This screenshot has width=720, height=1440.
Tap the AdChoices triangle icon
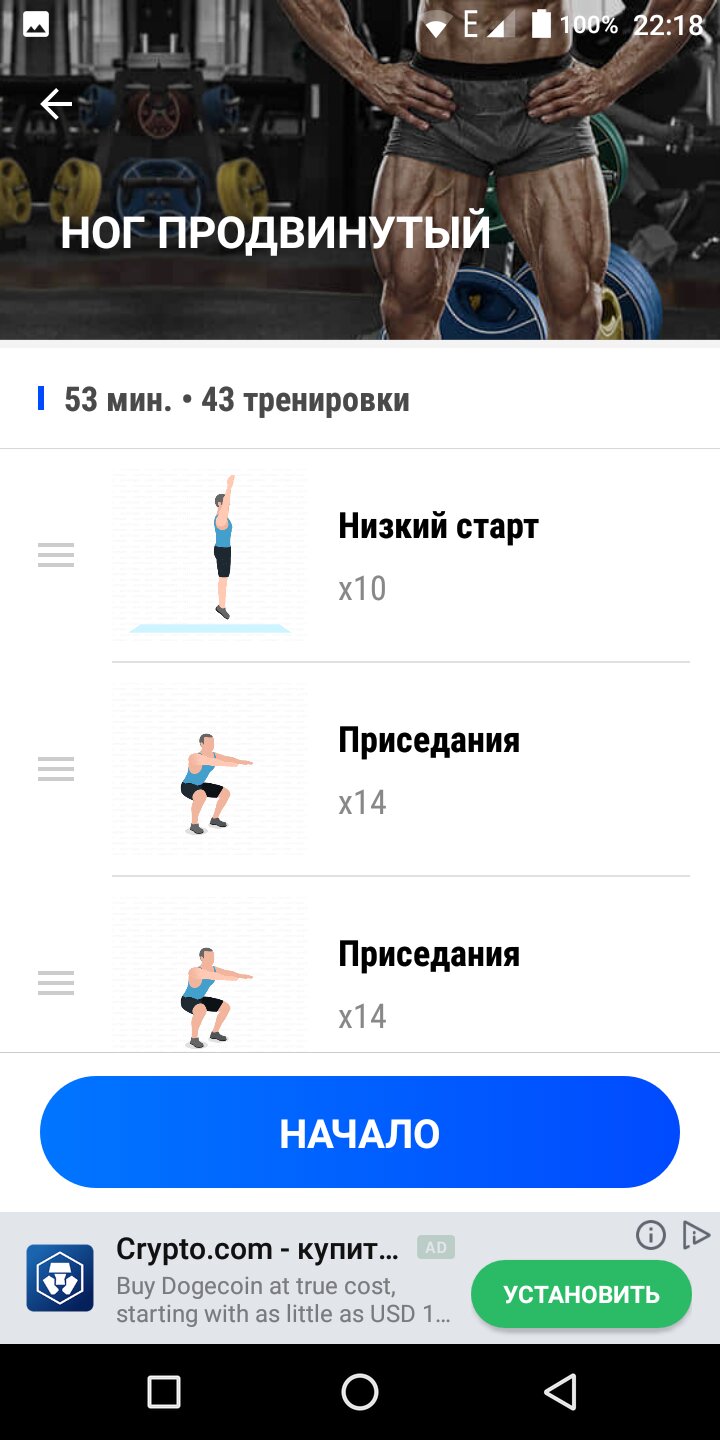click(695, 1236)
